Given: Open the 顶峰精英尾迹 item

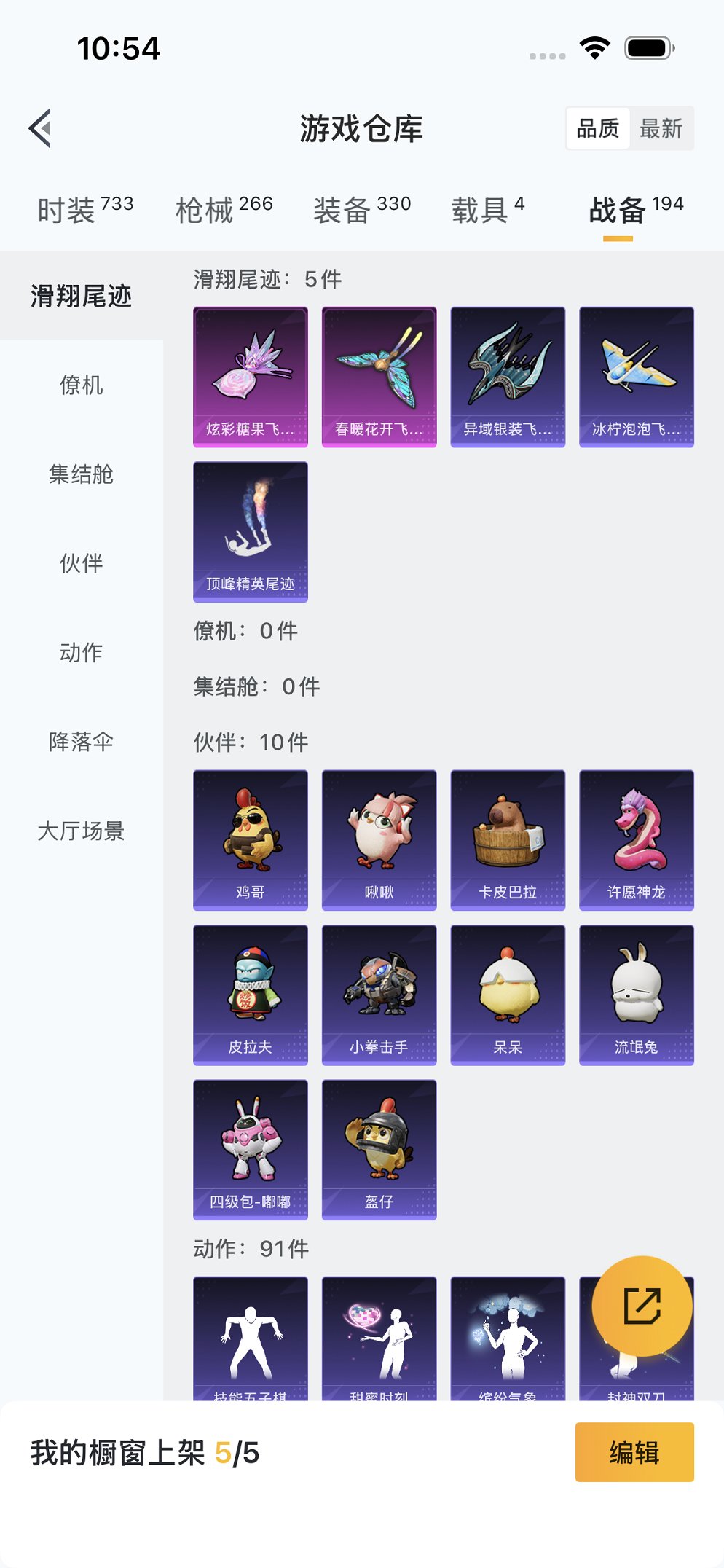Looking at the screenshot, I should pos(251,531).
